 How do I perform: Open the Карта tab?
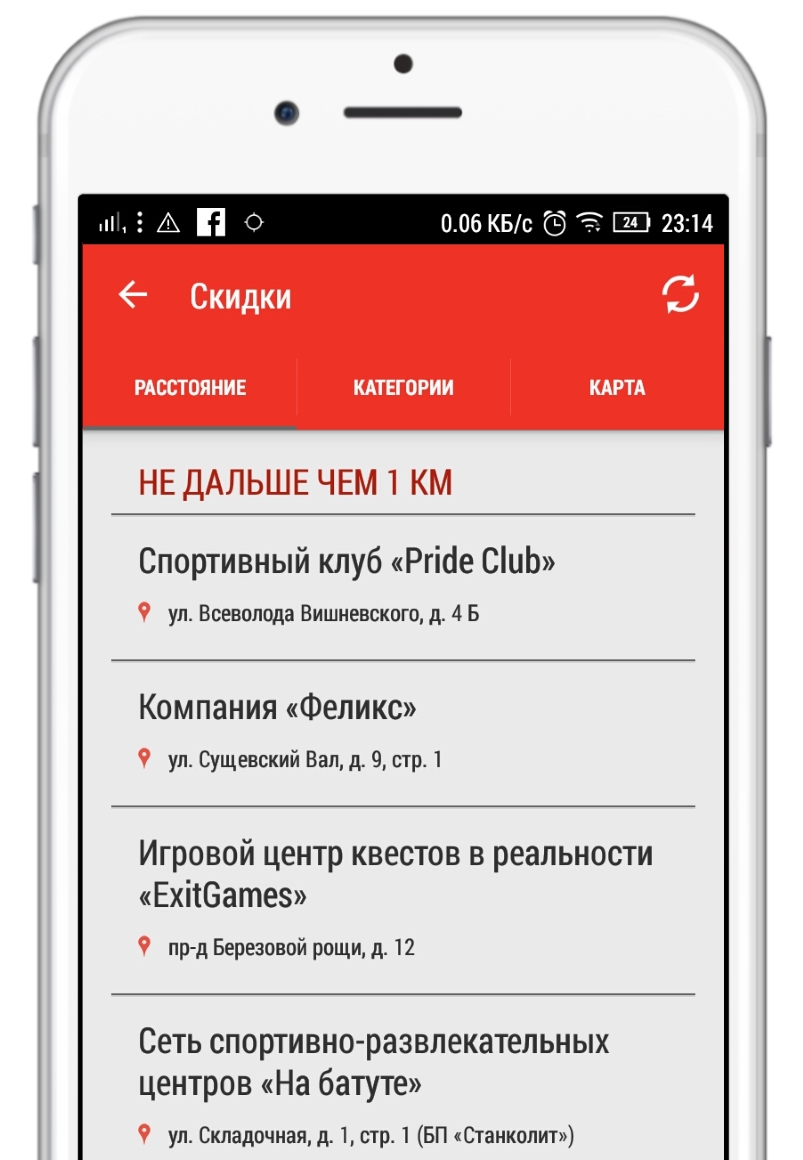pos(617,388)
